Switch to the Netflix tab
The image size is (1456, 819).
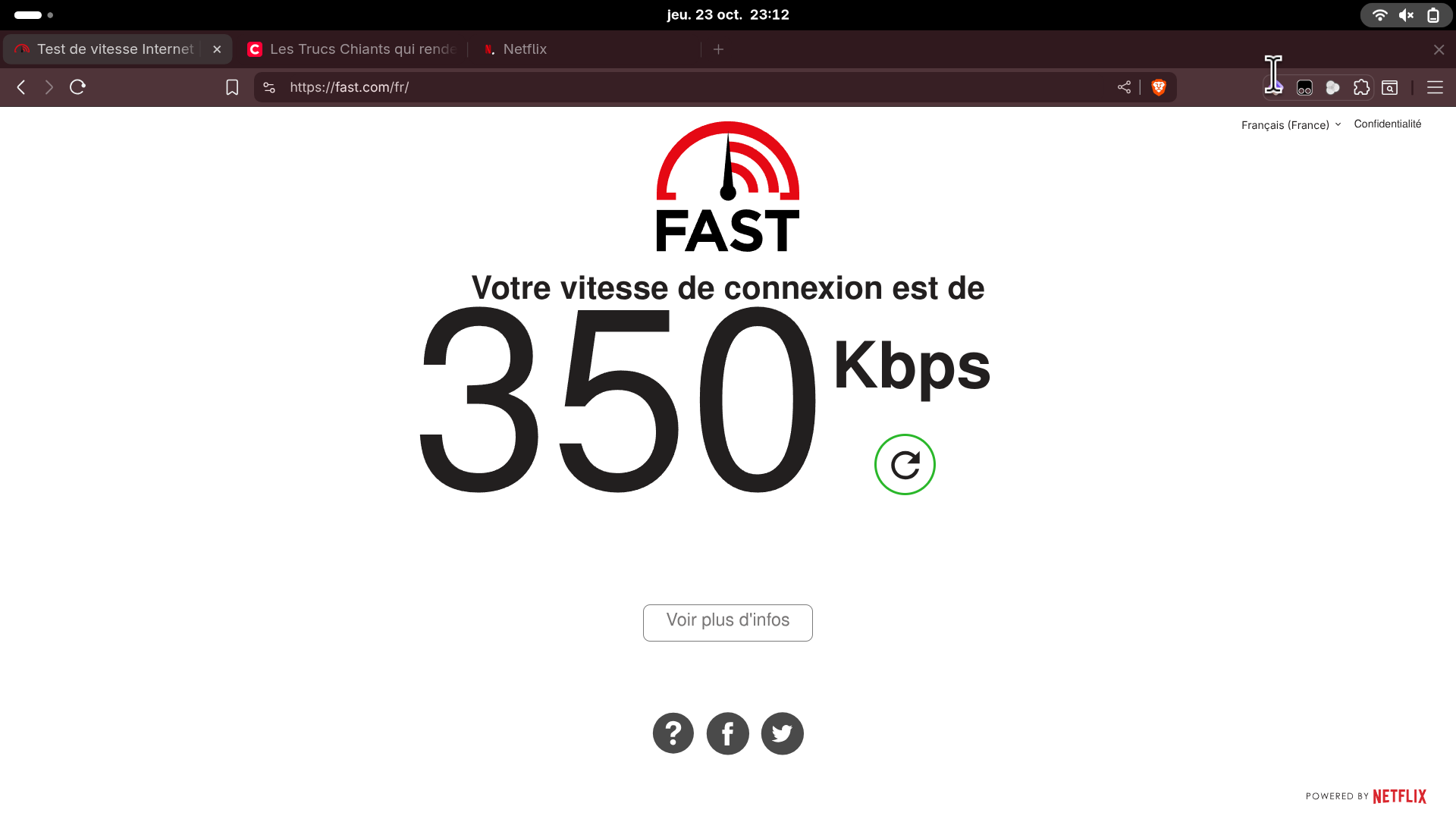[x=523, y=49]
